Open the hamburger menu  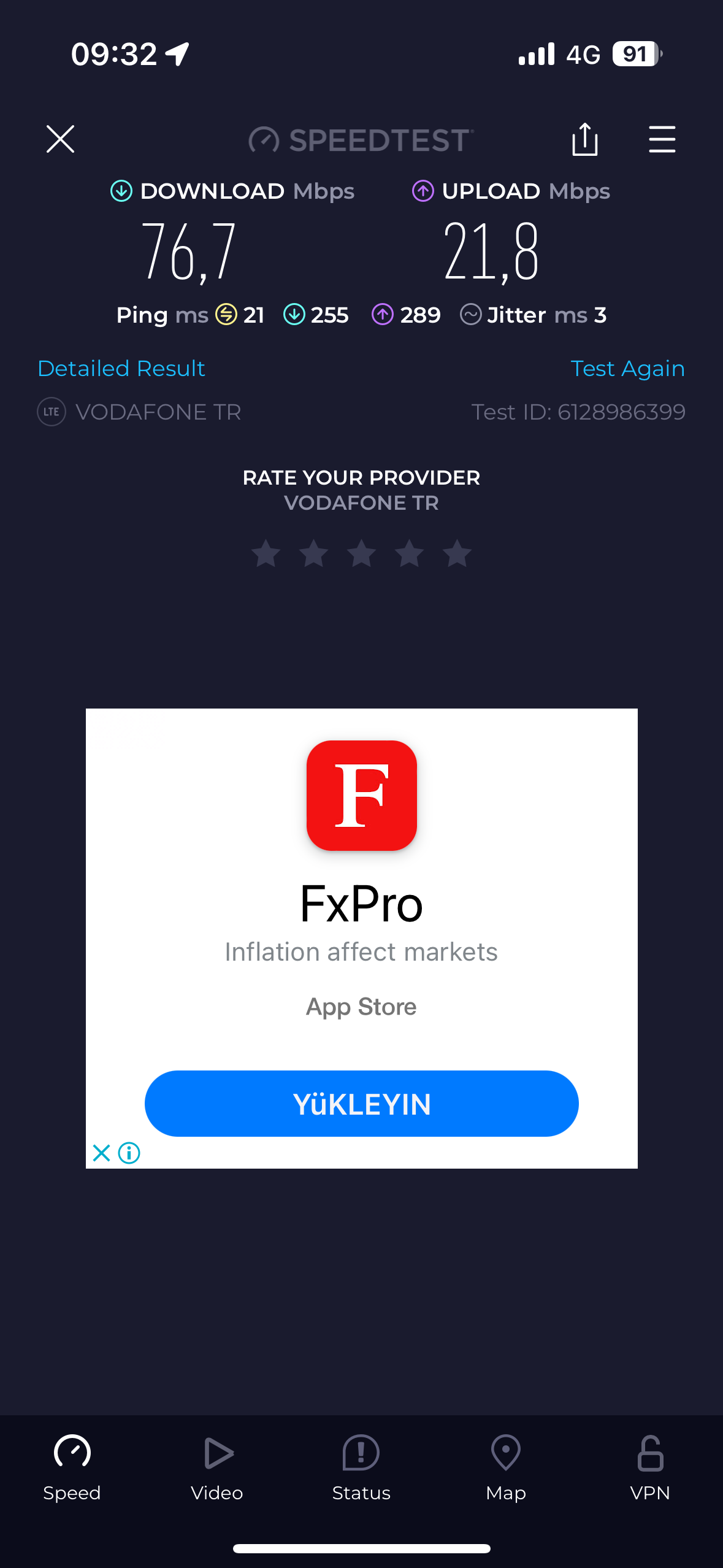tap(662, 139)
